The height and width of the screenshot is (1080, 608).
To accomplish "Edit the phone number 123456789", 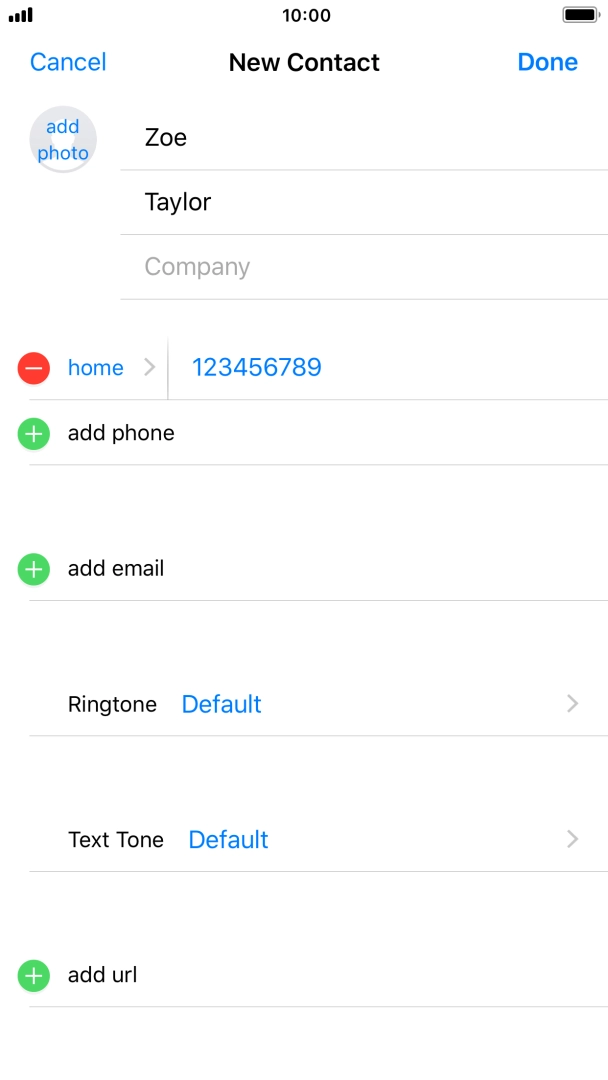I will coord(388,368).
